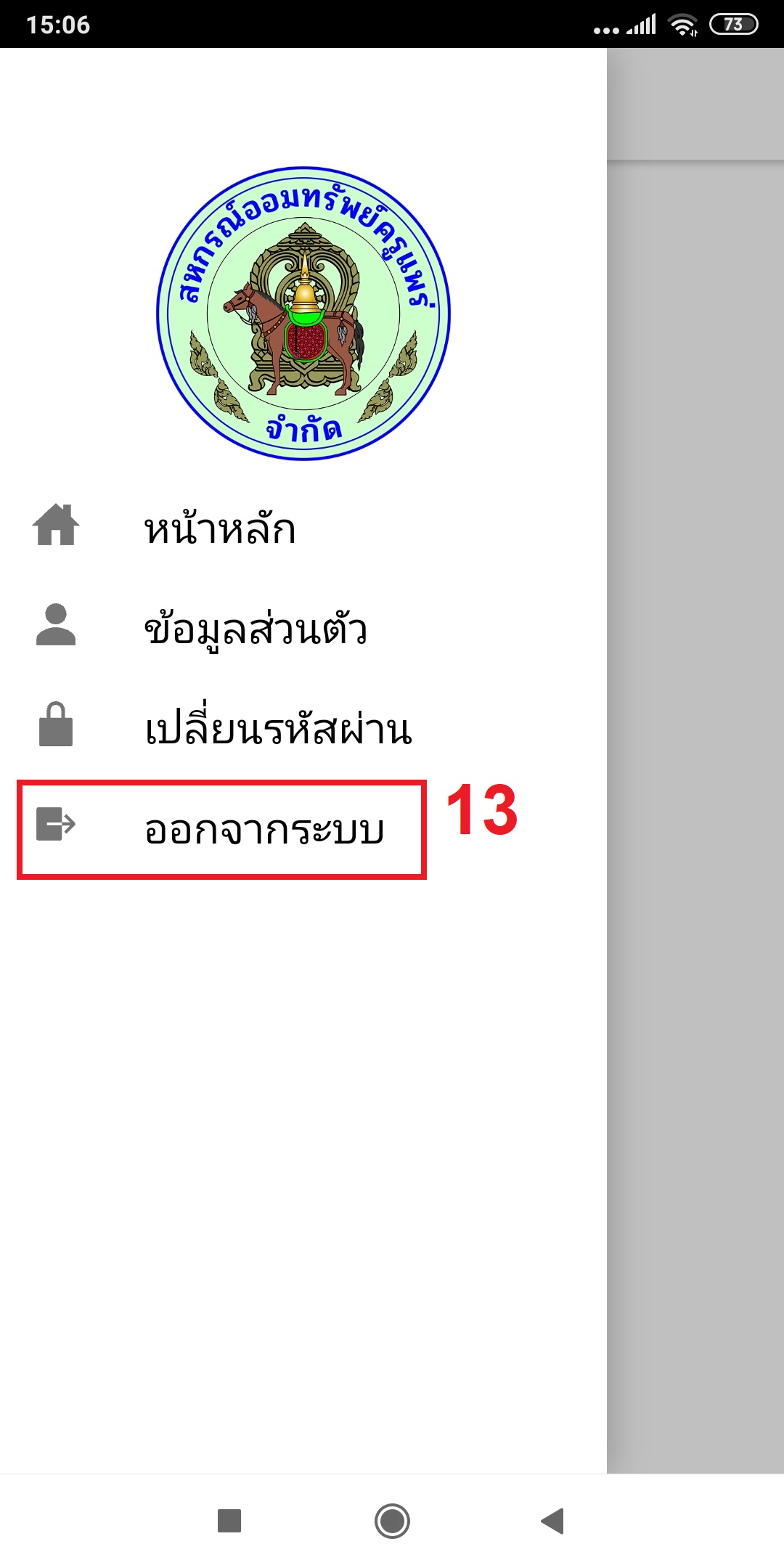Log out via ออกจากระบบ
The height and width of the screenshot is (1568, 784).
pos(263,829)
